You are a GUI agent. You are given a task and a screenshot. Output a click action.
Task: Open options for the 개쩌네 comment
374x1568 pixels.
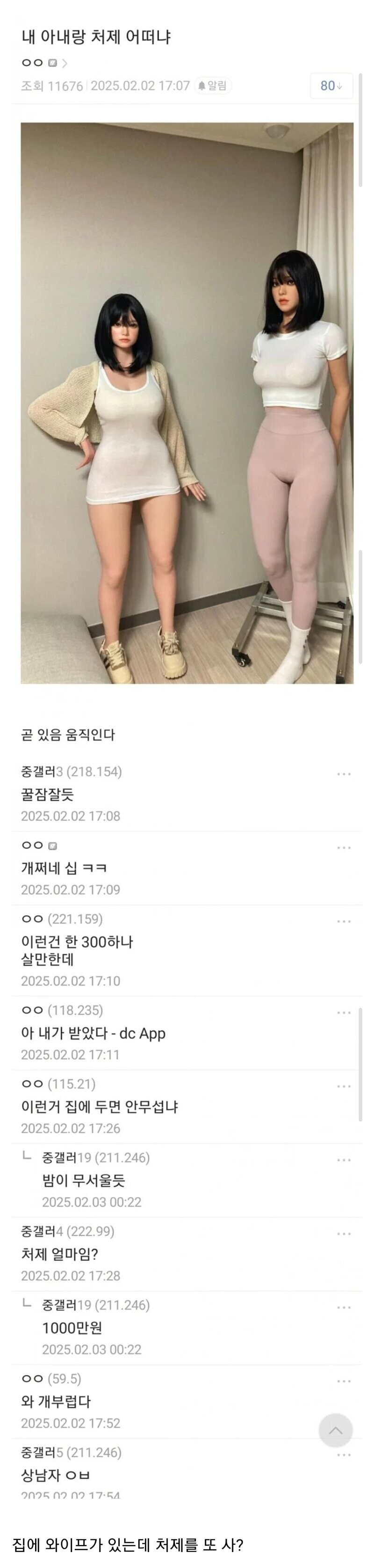[344, 848]
